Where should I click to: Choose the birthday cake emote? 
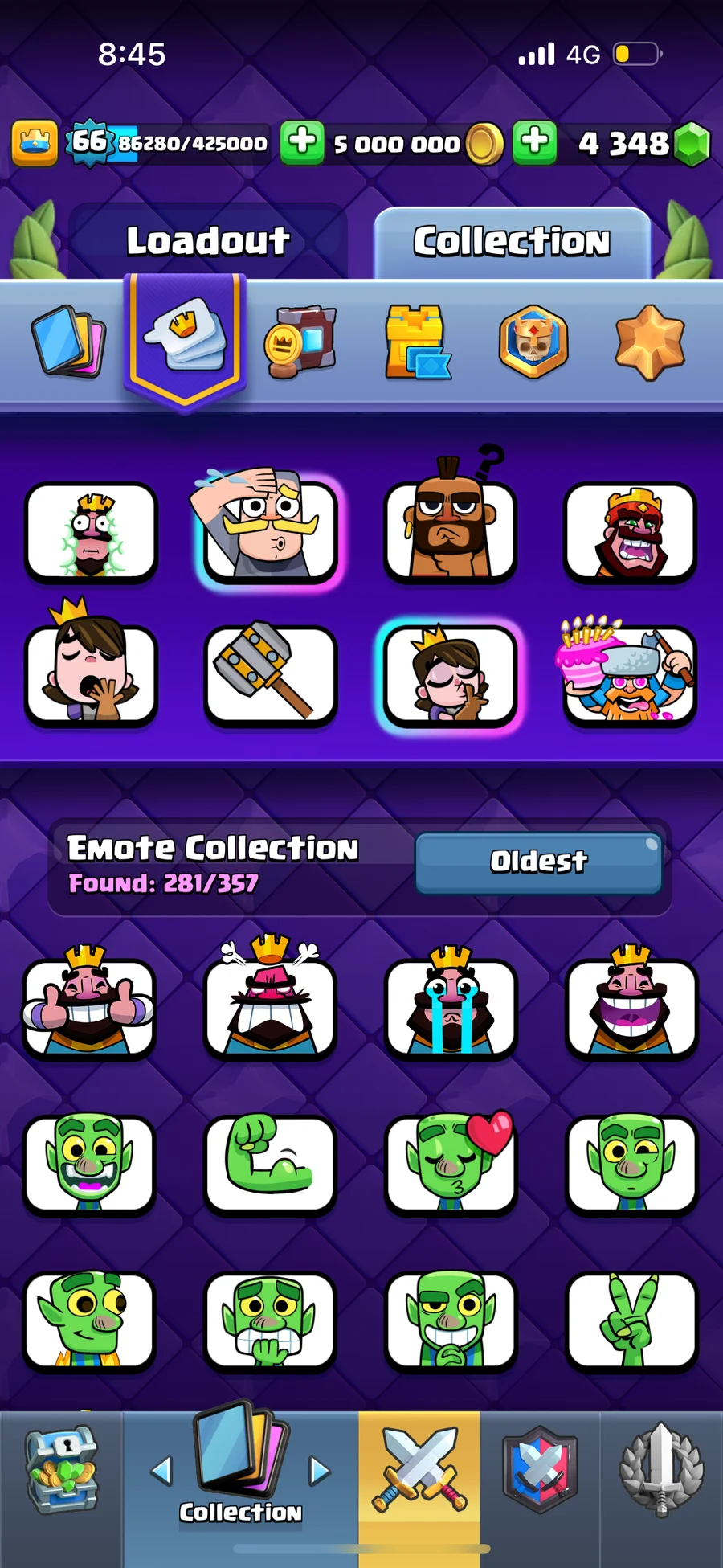coord(630,673)
